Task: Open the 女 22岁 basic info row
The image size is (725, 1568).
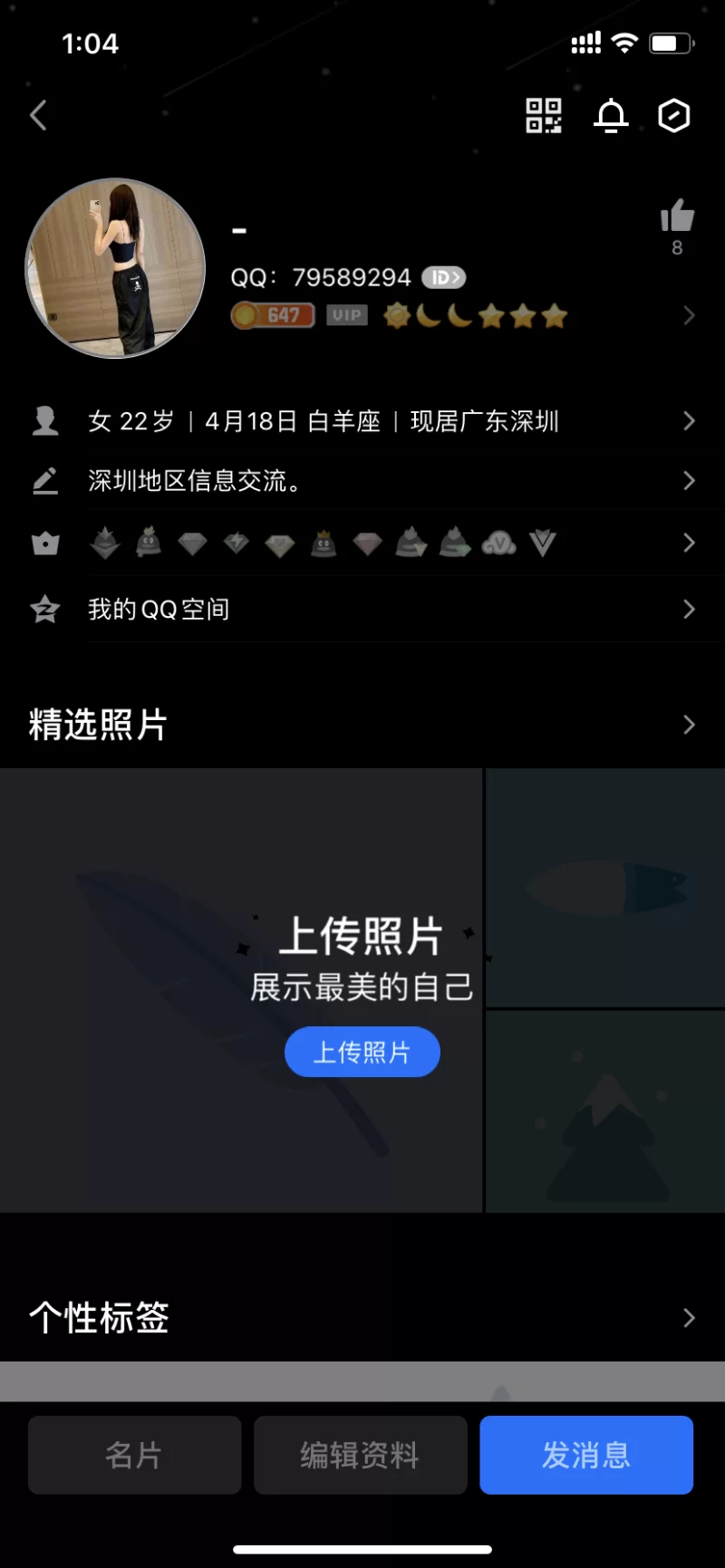Action: coord(362,421)
